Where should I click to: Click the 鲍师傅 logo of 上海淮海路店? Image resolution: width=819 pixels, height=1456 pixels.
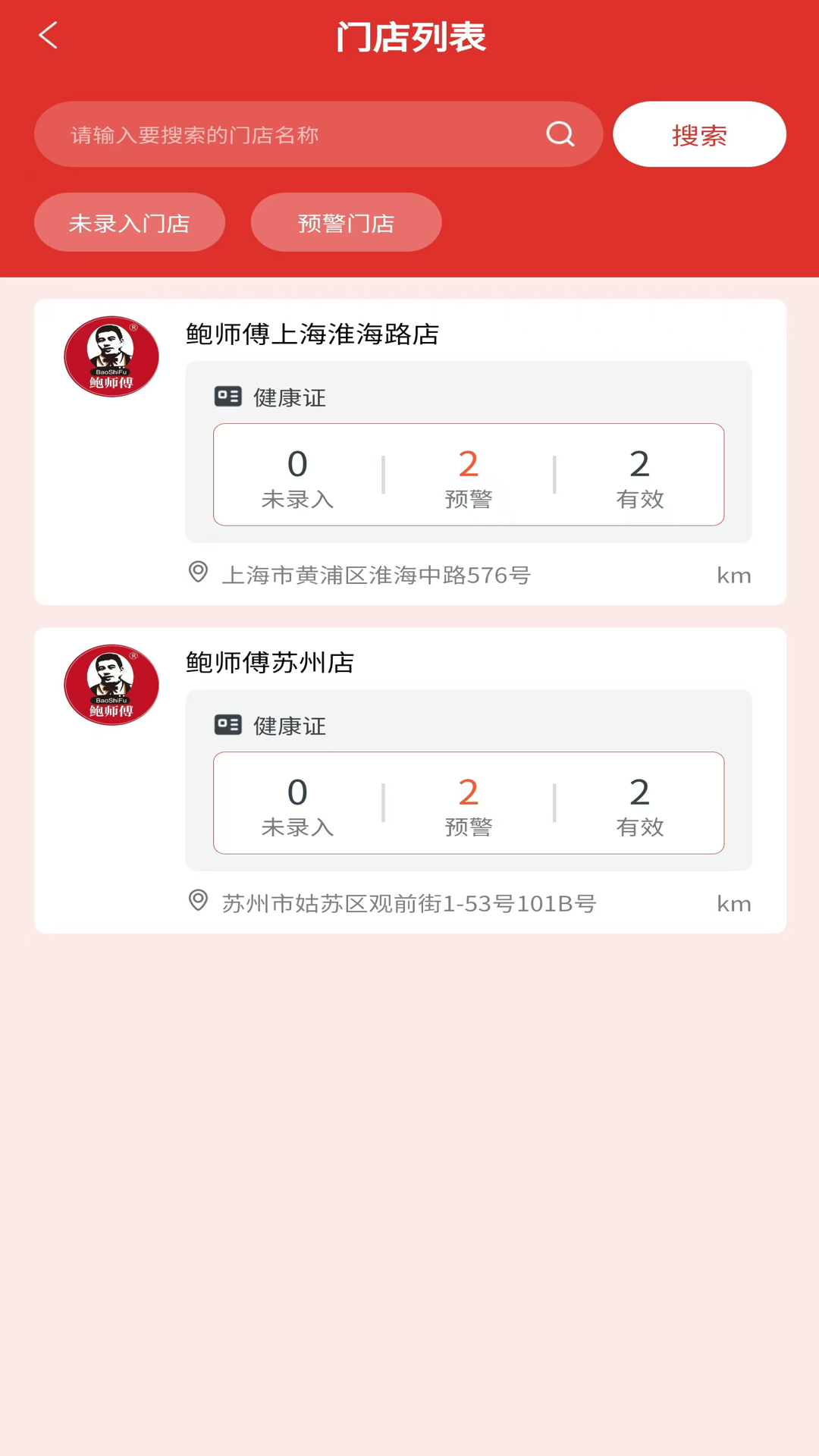point(111,356)
